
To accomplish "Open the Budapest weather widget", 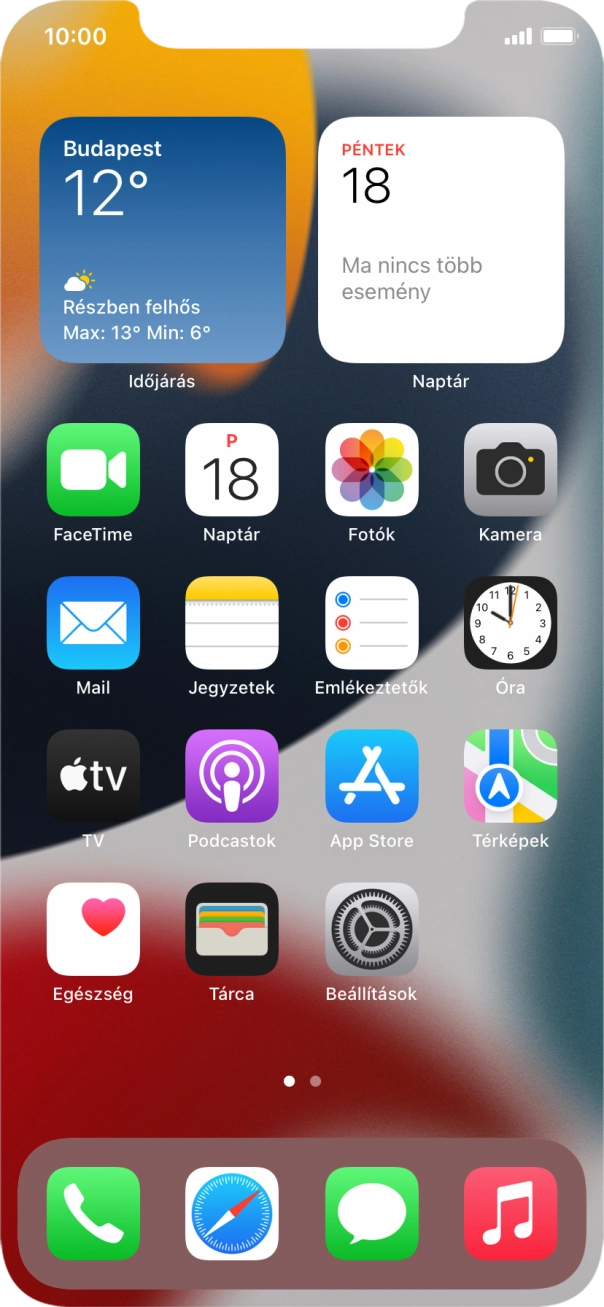I will [x=162, y=240].
